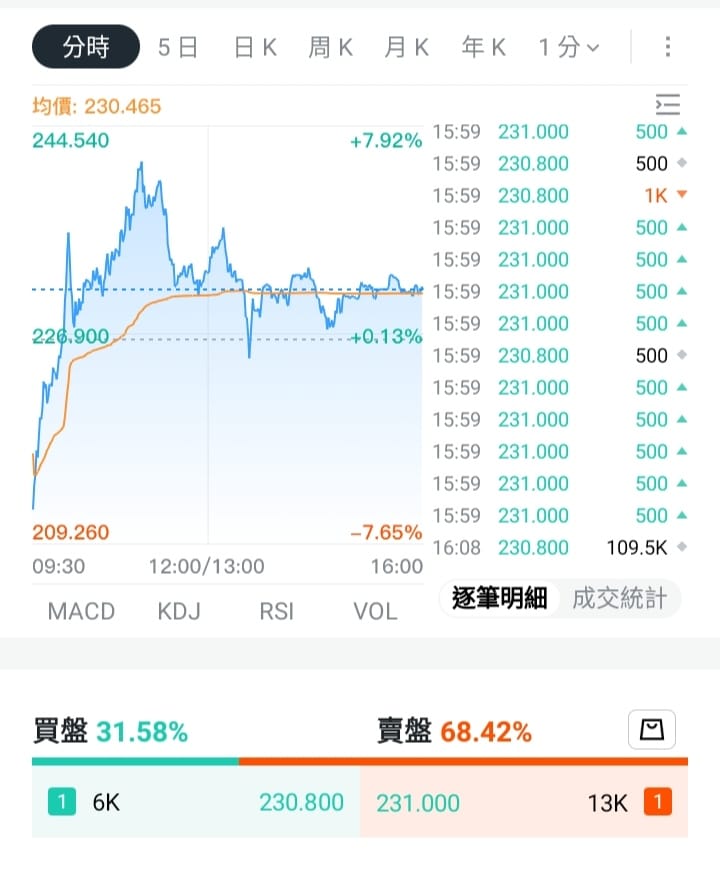Select the bid row at 230.800
Screen dimensions: 720x872
click(x=196, y=802)
